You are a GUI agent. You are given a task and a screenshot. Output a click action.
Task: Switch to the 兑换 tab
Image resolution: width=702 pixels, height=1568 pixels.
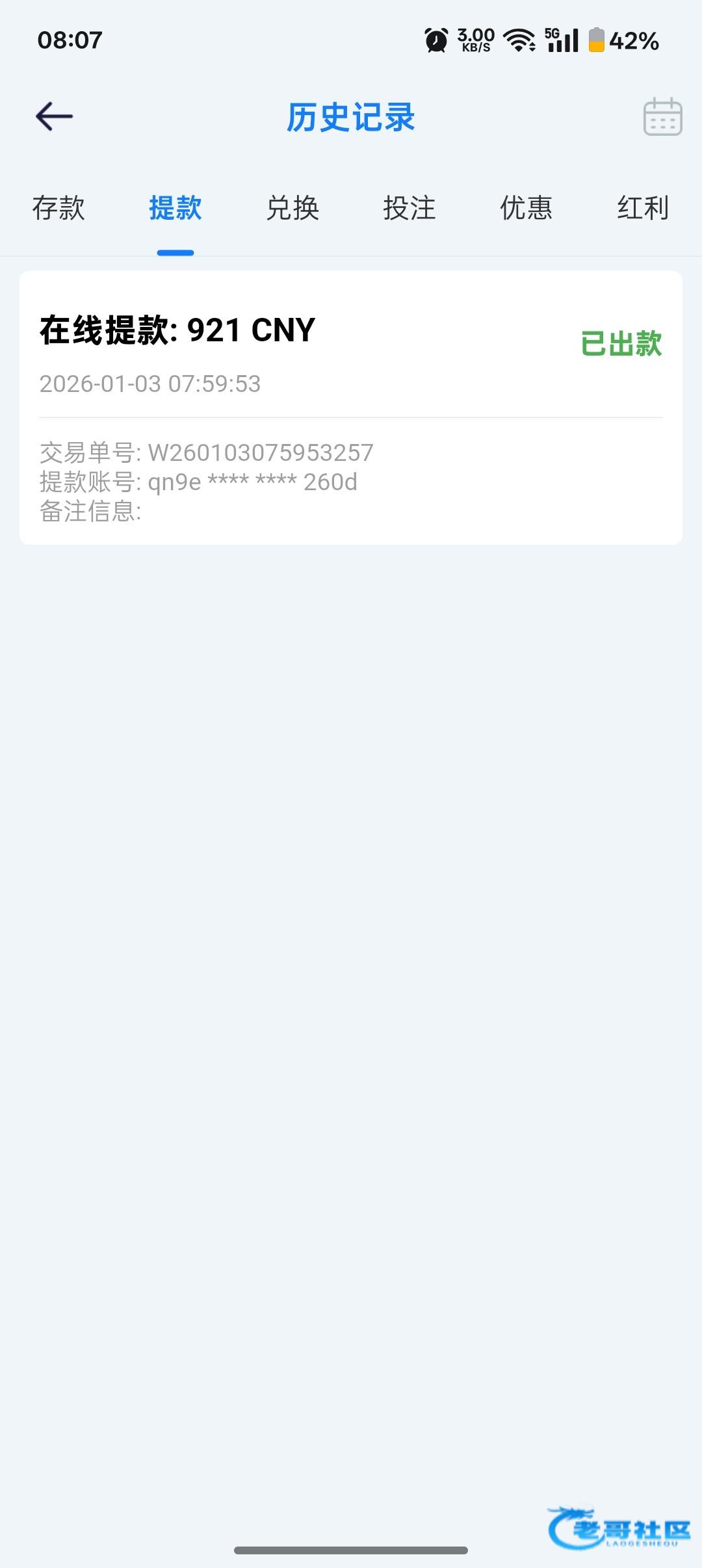tap(292, 209)
